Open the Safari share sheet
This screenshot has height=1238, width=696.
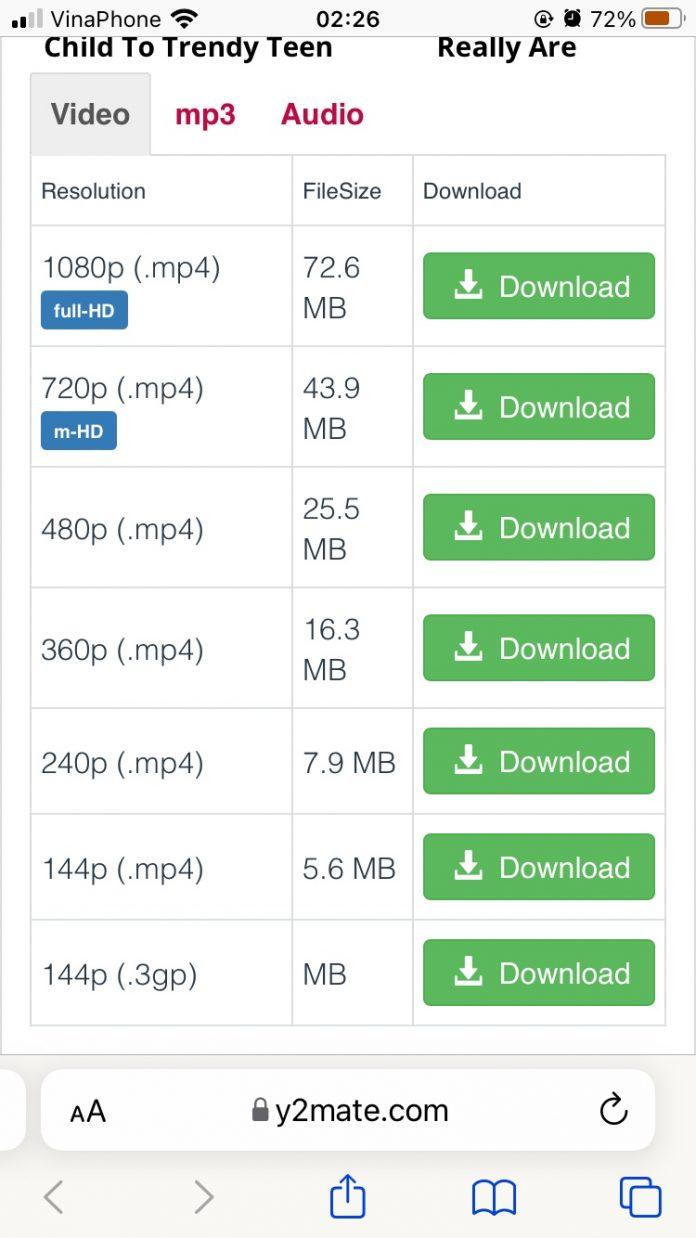pyautogui.click(x=347, y=1196)
